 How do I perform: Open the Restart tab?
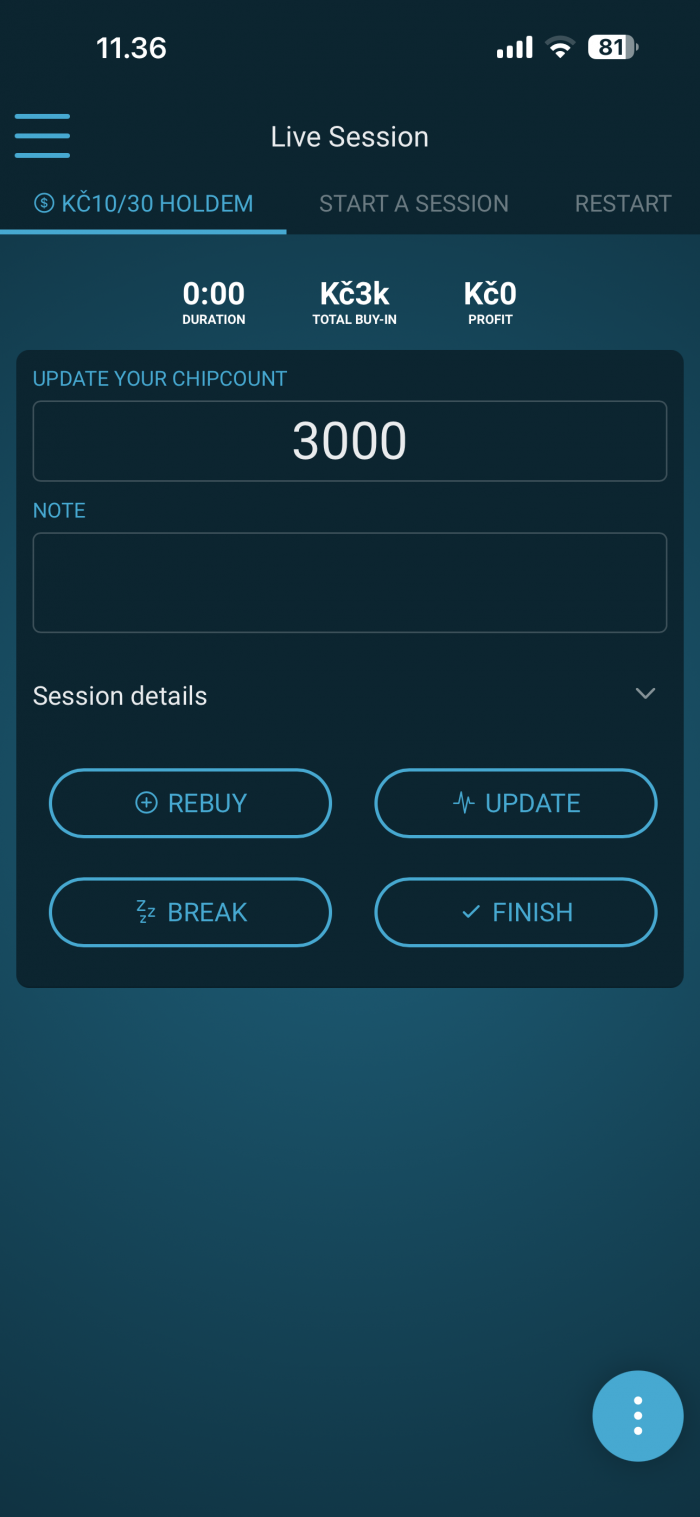(x=622, y=204)
